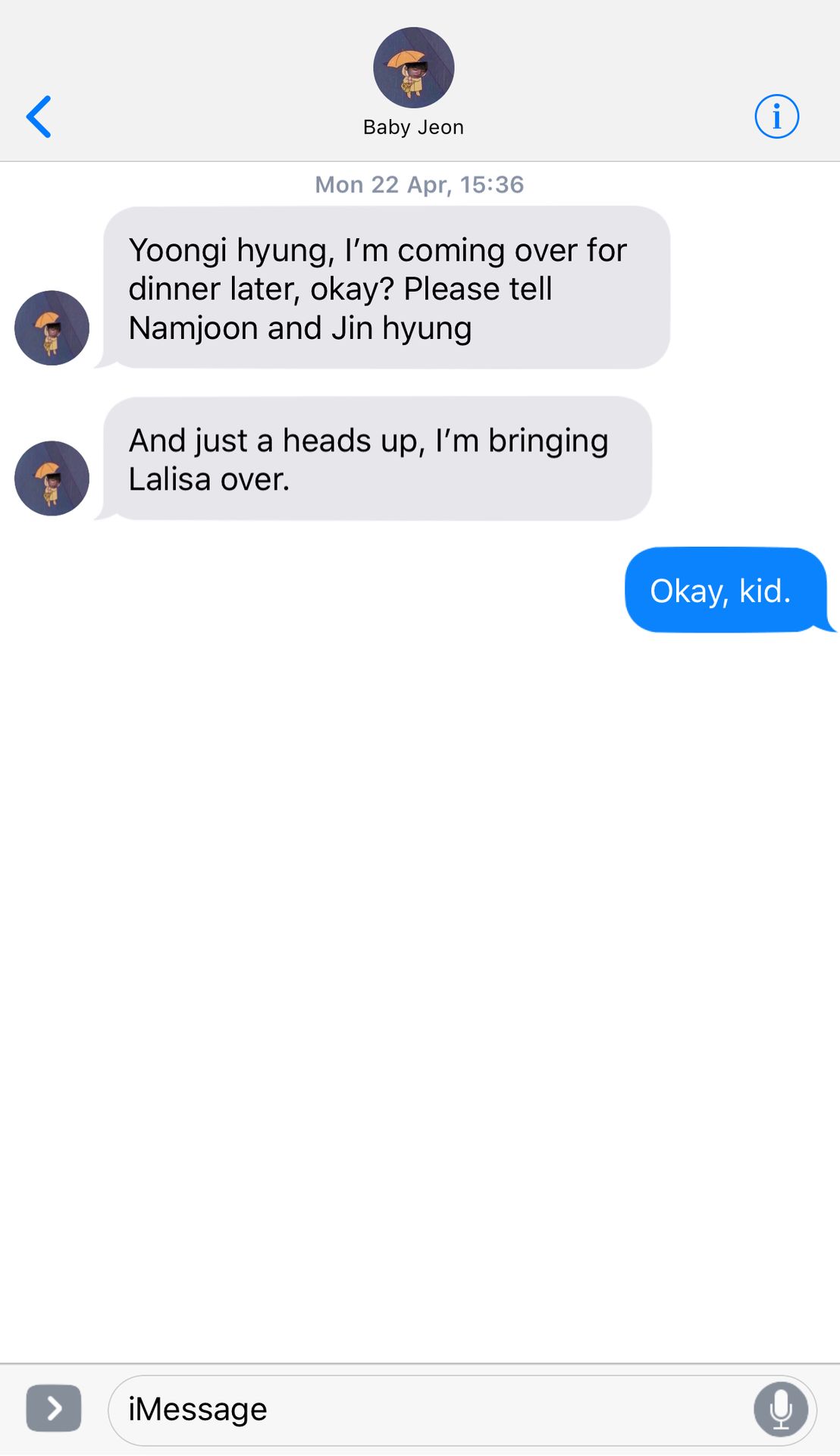Open the Baby Jeon contact header
The image size is (840, 1456).
click(x=413, y=83)
